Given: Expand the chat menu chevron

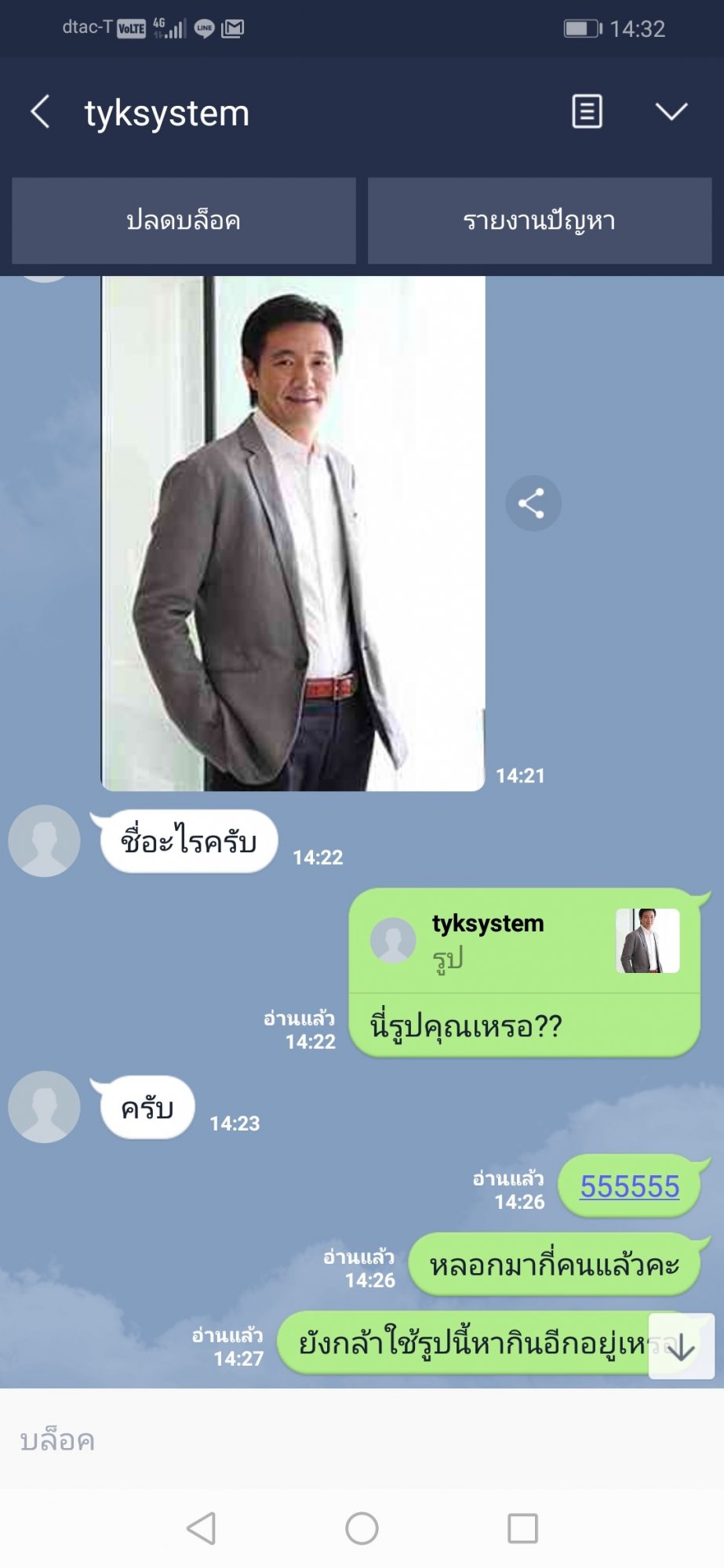Looking at the screenshot, I should click(x=671, y=111).
